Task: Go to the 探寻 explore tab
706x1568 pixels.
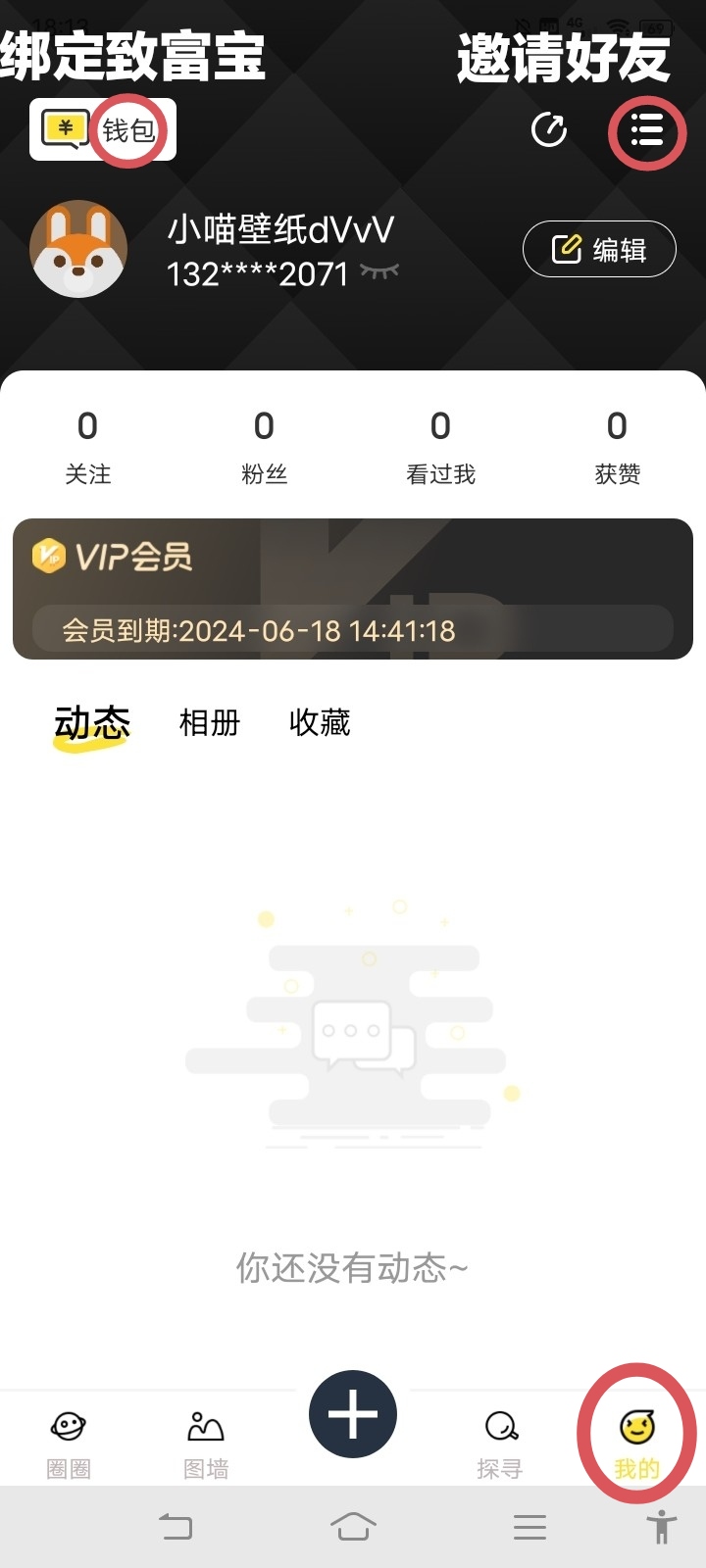Action: click(500, 1443)
